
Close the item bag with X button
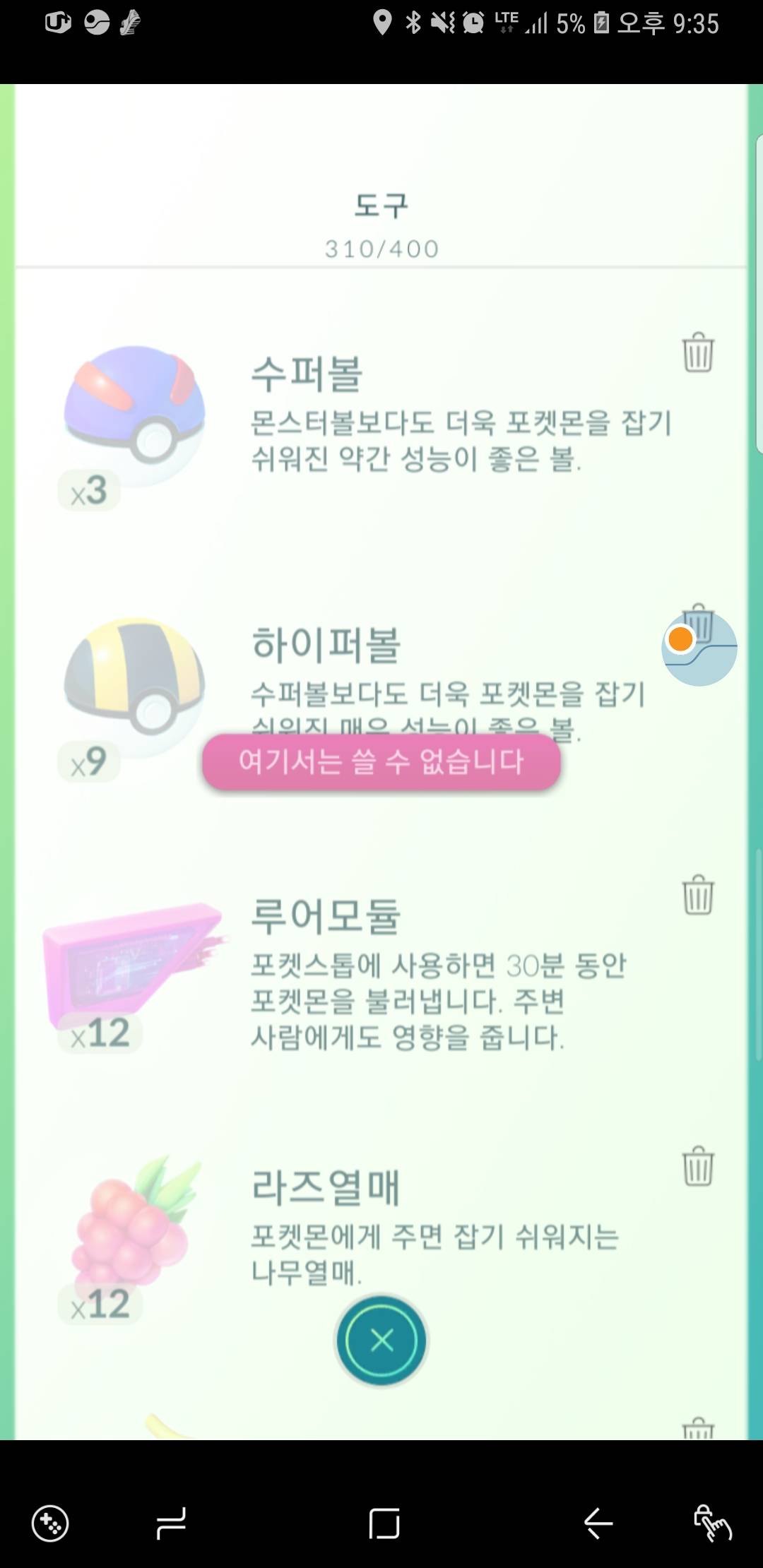(x=381, y=1340)
